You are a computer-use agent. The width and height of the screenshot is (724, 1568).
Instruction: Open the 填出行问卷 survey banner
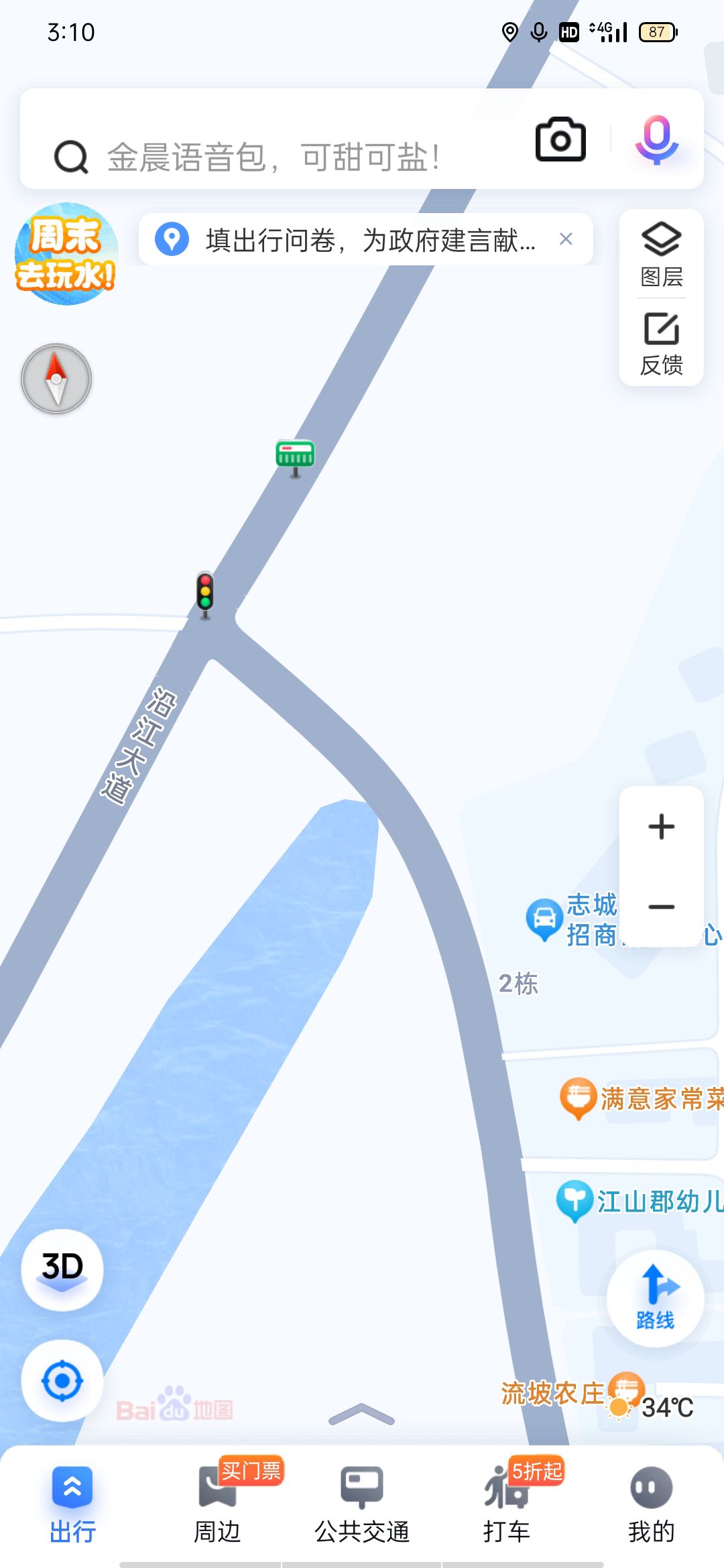pos(355,240)
